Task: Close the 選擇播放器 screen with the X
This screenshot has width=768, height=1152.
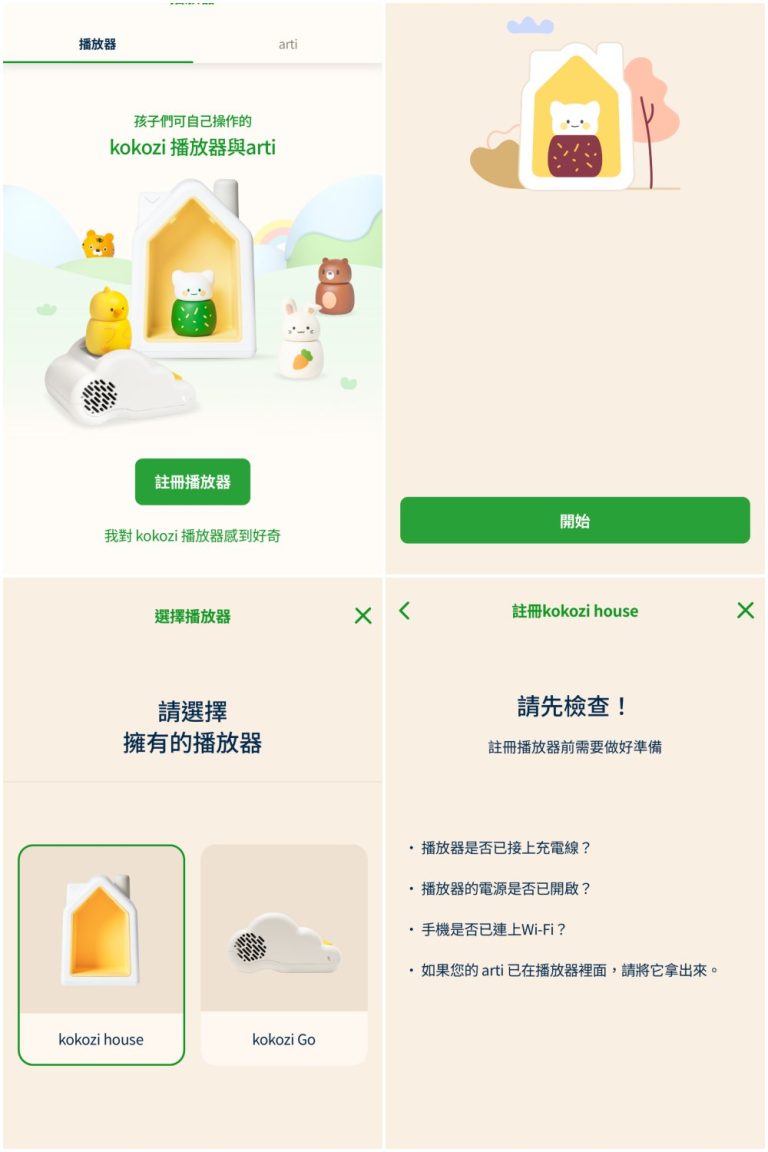Action: coord(364,614)
